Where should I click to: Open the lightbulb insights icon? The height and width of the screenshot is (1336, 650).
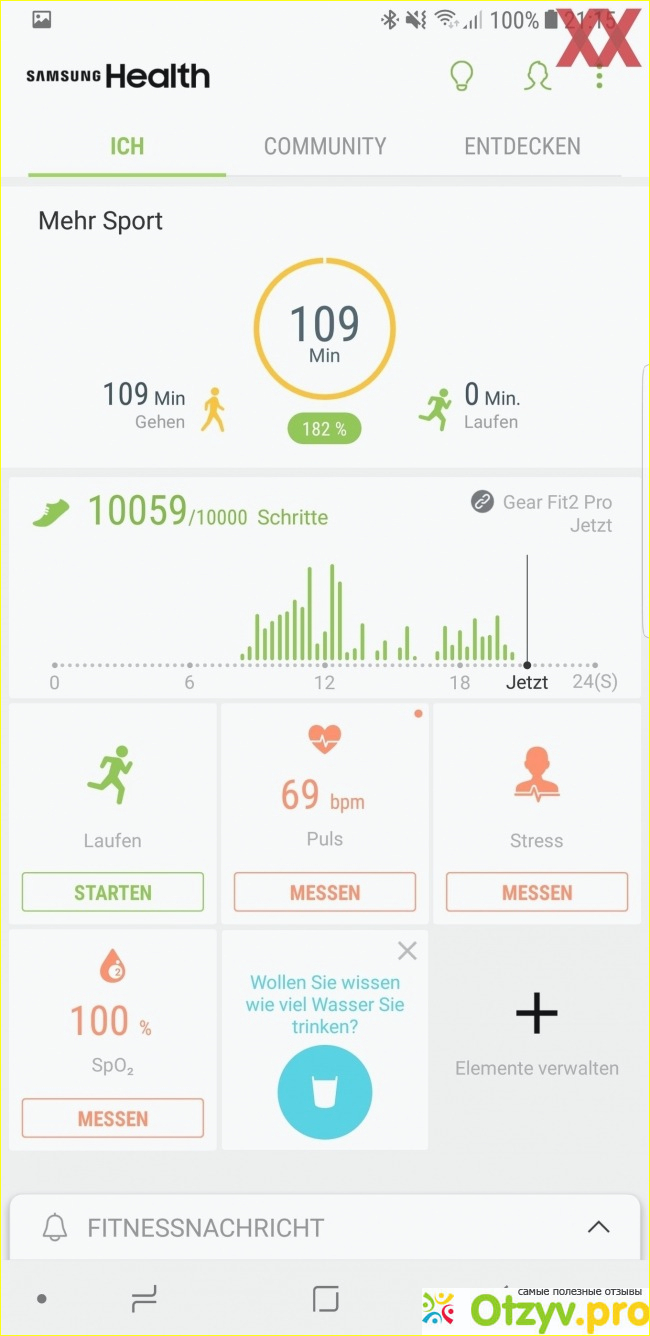point(461,76)
